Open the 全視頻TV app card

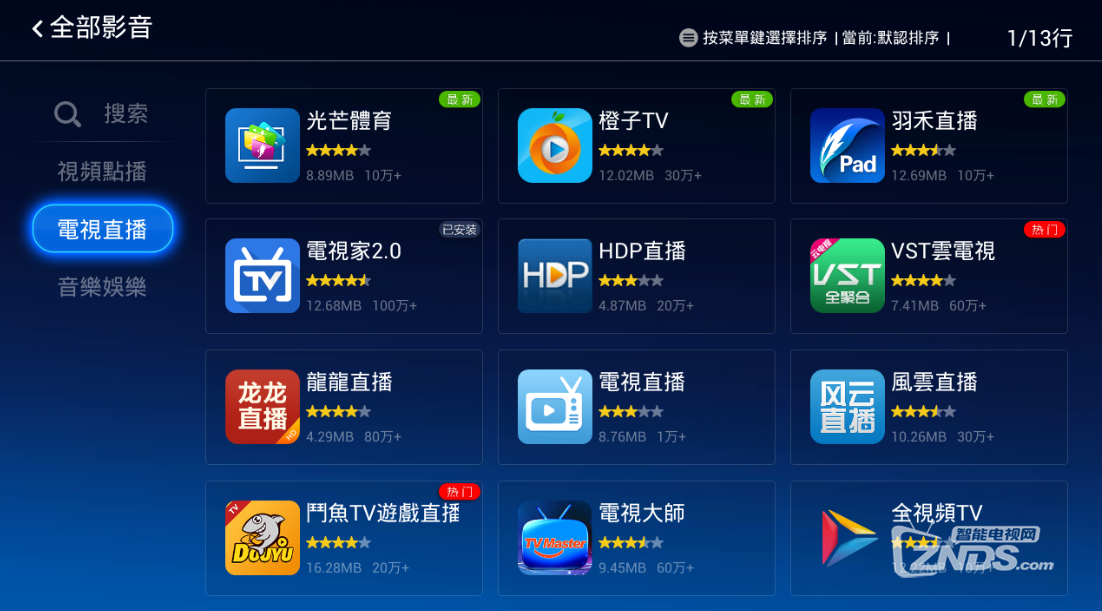(928, 538)
